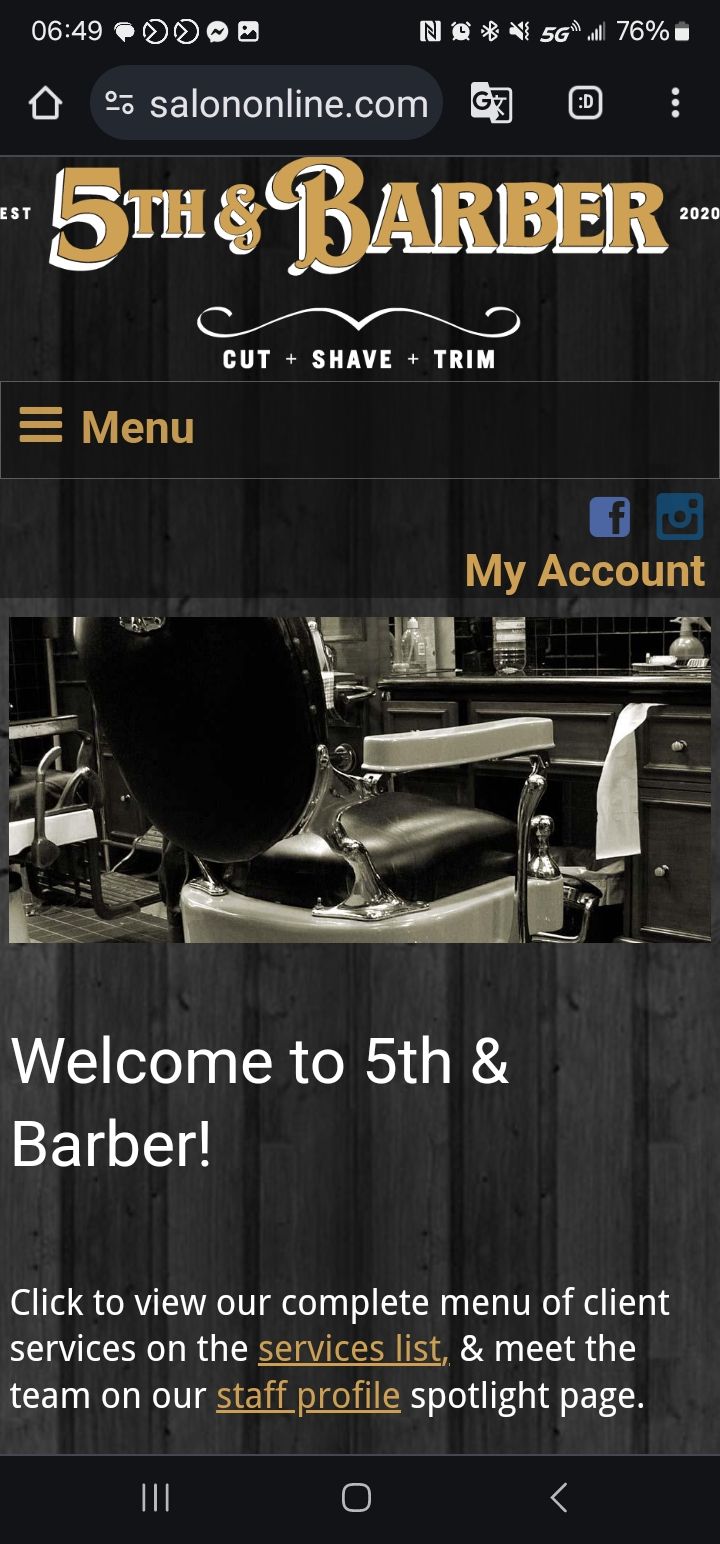The height and width of the screenshot is (1544, 720).
Task: Go back with the system back button
Action: point(558,1497)
